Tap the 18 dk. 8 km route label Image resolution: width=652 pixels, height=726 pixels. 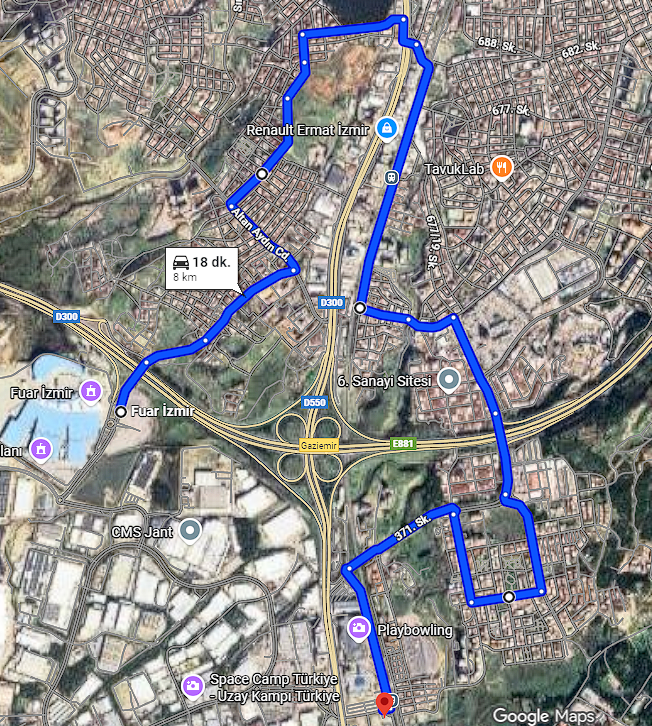pyautogui.click(x=202, y=267)
